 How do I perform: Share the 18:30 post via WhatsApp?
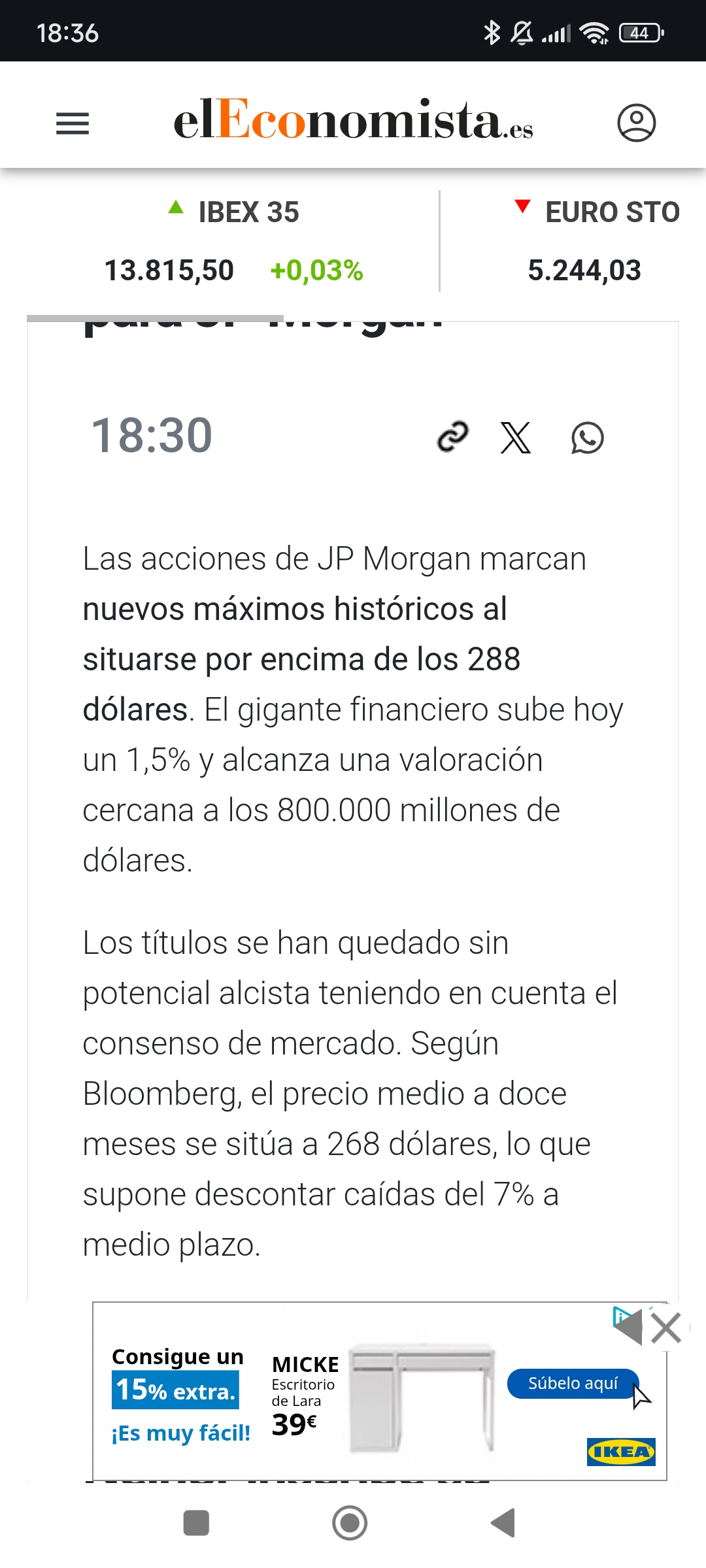point(587,438)
